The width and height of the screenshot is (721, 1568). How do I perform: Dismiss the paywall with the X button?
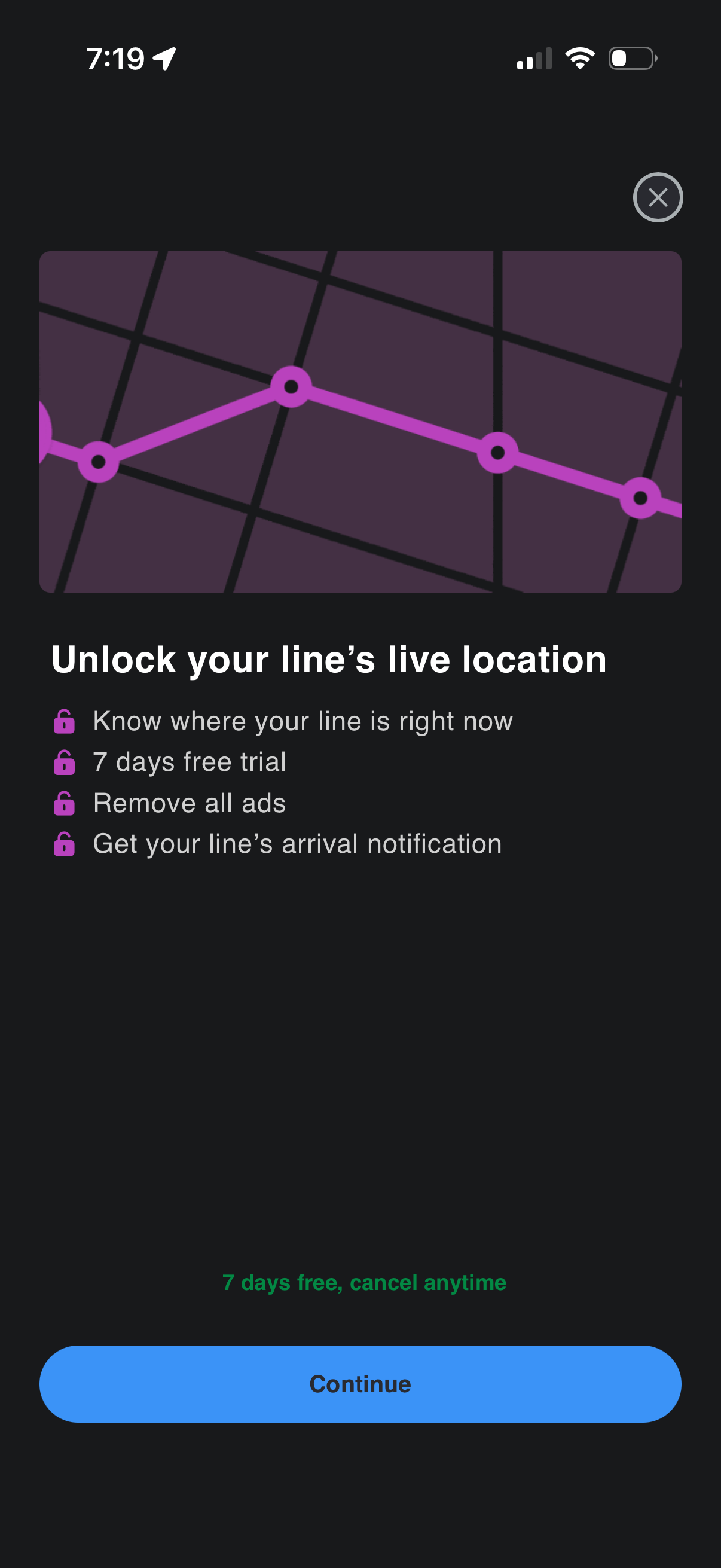tap(658, 197)
